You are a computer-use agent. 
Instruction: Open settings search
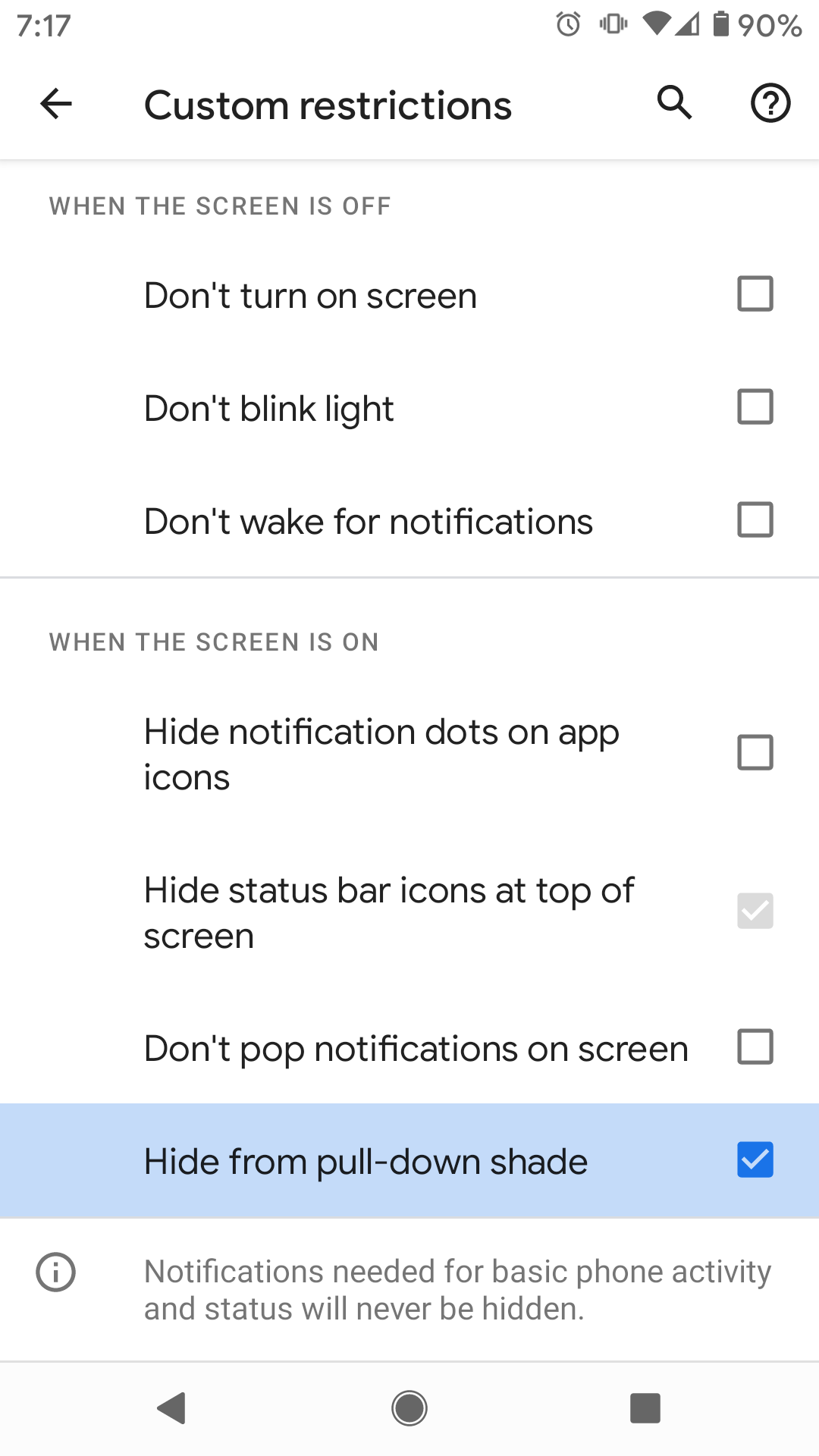tap(675, 103)
